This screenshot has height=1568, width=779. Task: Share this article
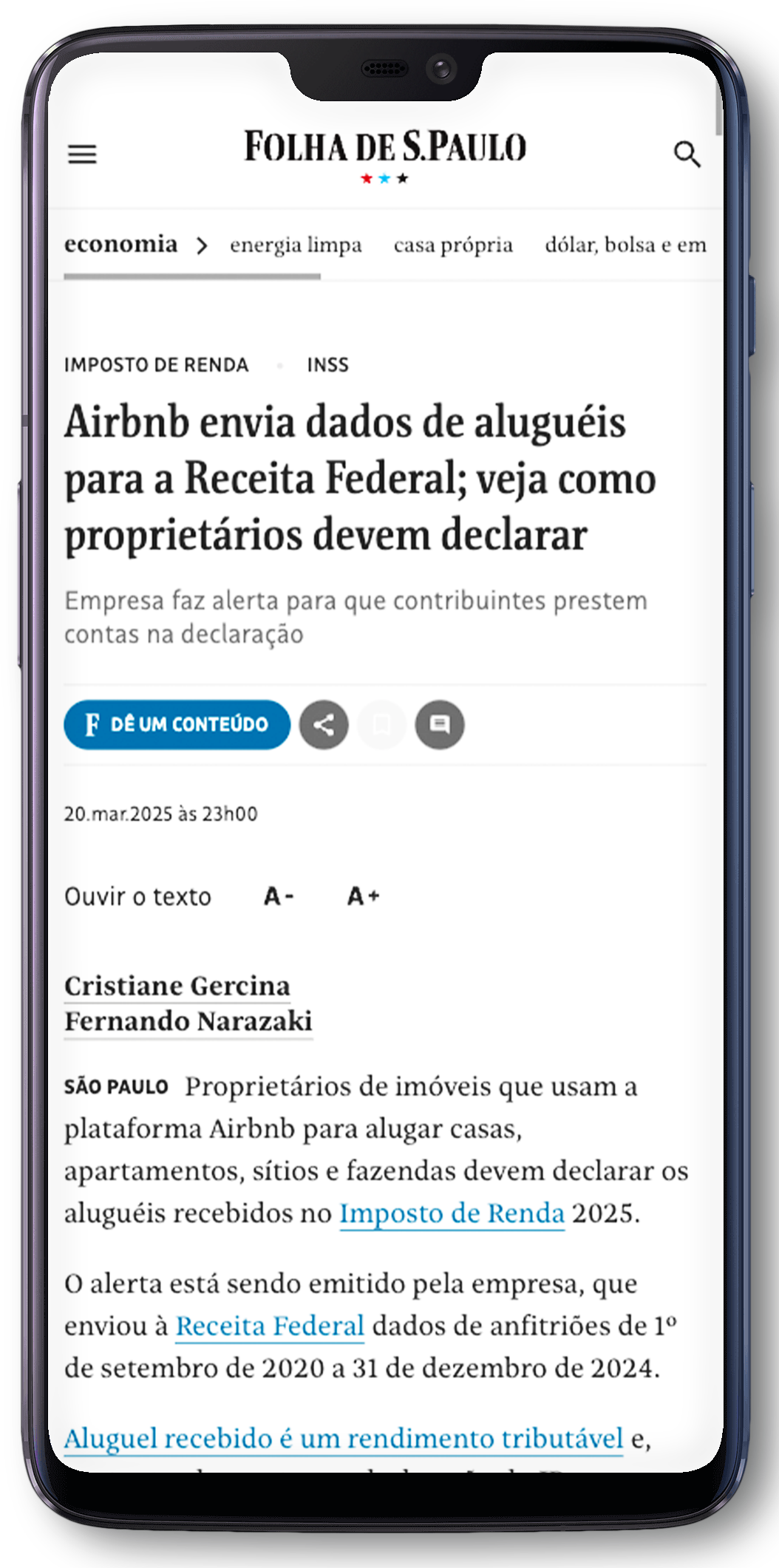pyautogui.click(x=324, y=725)
